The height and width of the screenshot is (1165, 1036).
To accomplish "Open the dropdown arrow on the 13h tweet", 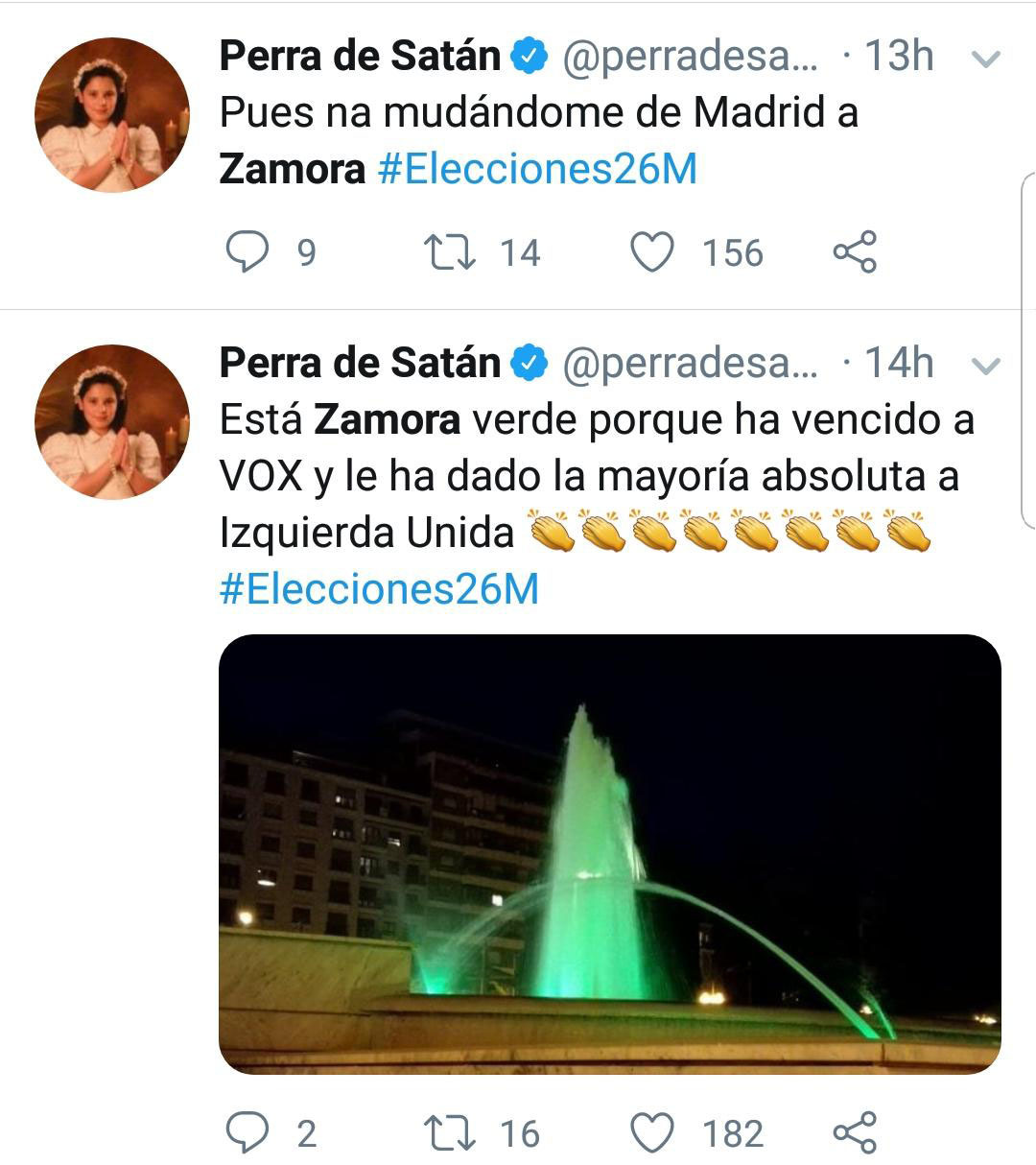I will tap(986, 59).
